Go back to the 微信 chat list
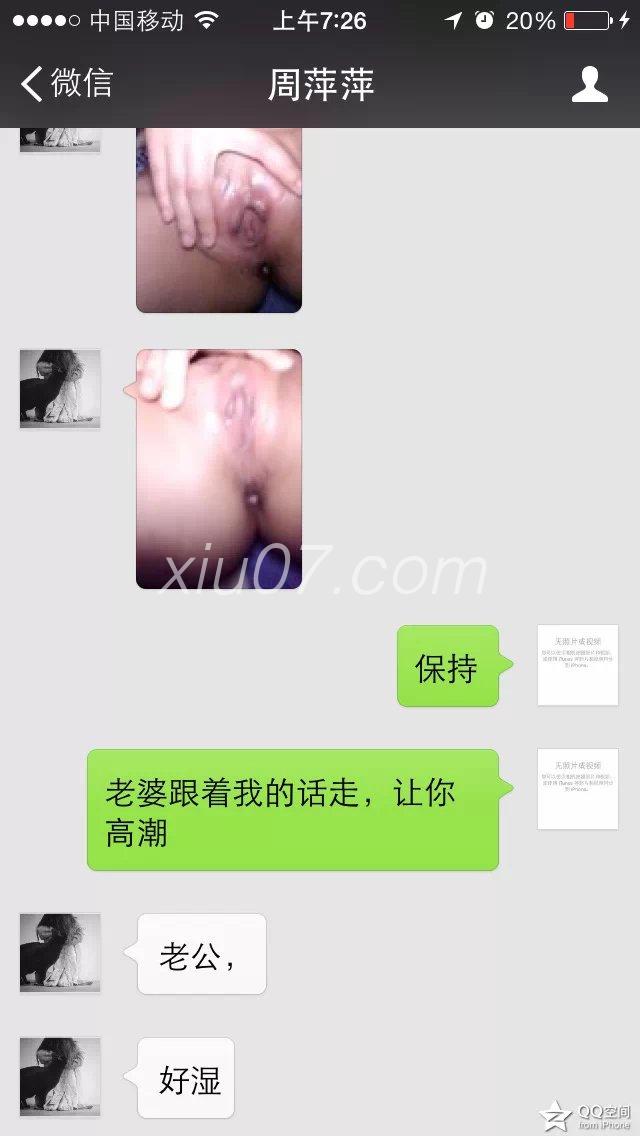The image size is (640, 1136). pos(66,84)
